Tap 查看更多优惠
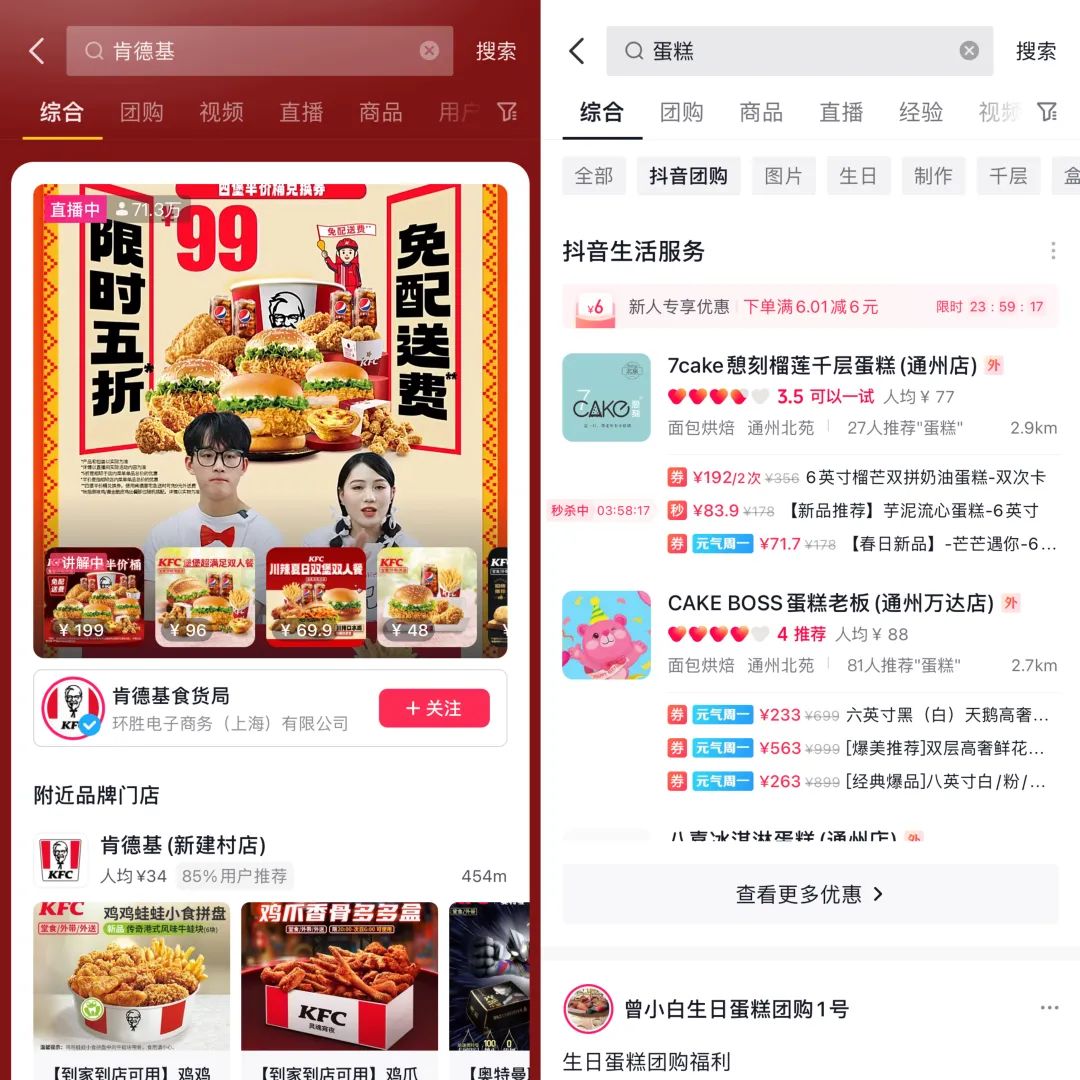This screenshot has width=1080, height=1080. pyautogui.click(x=810, y=894)
